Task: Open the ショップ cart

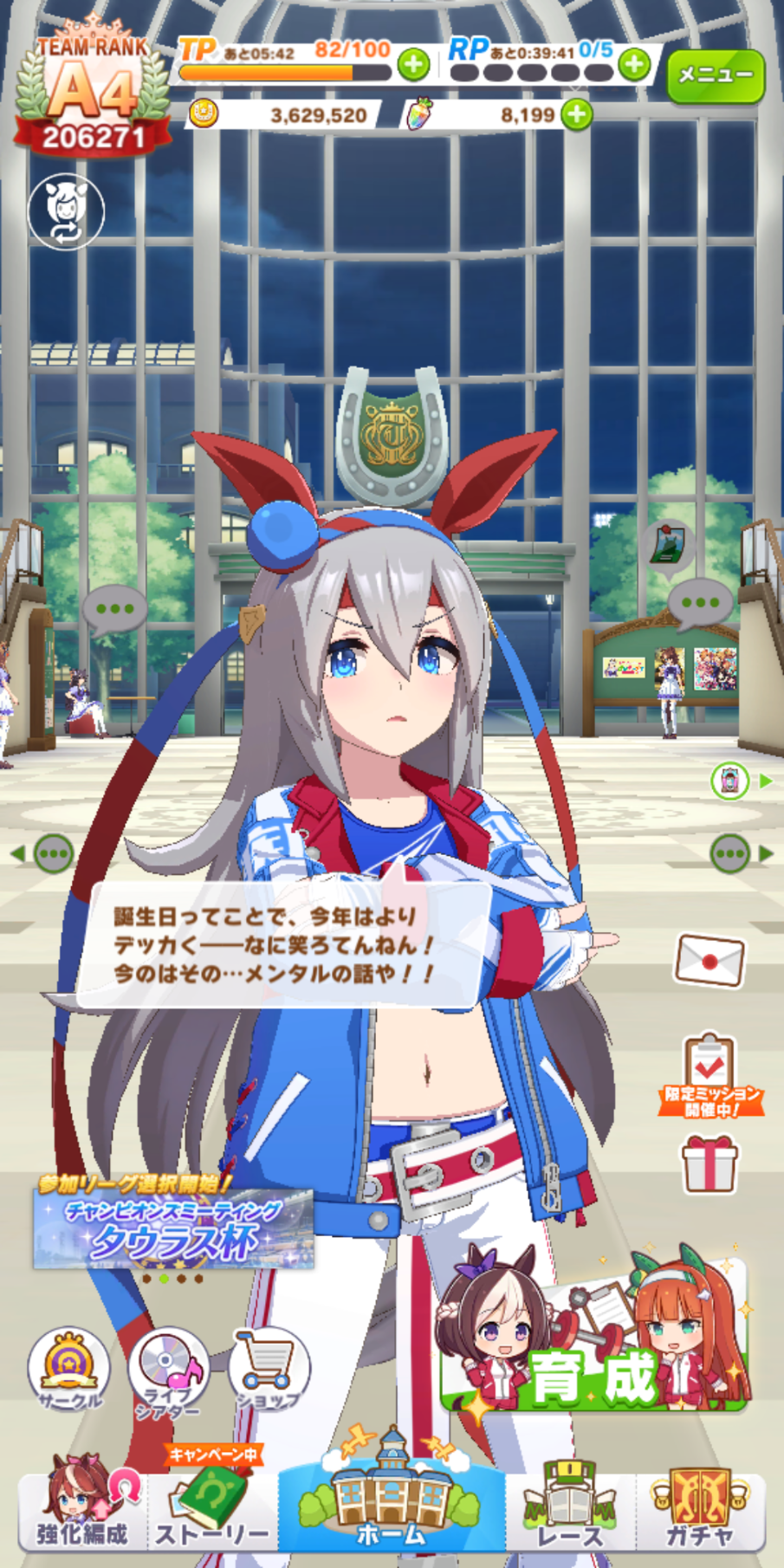Action: coord(269,1369)
